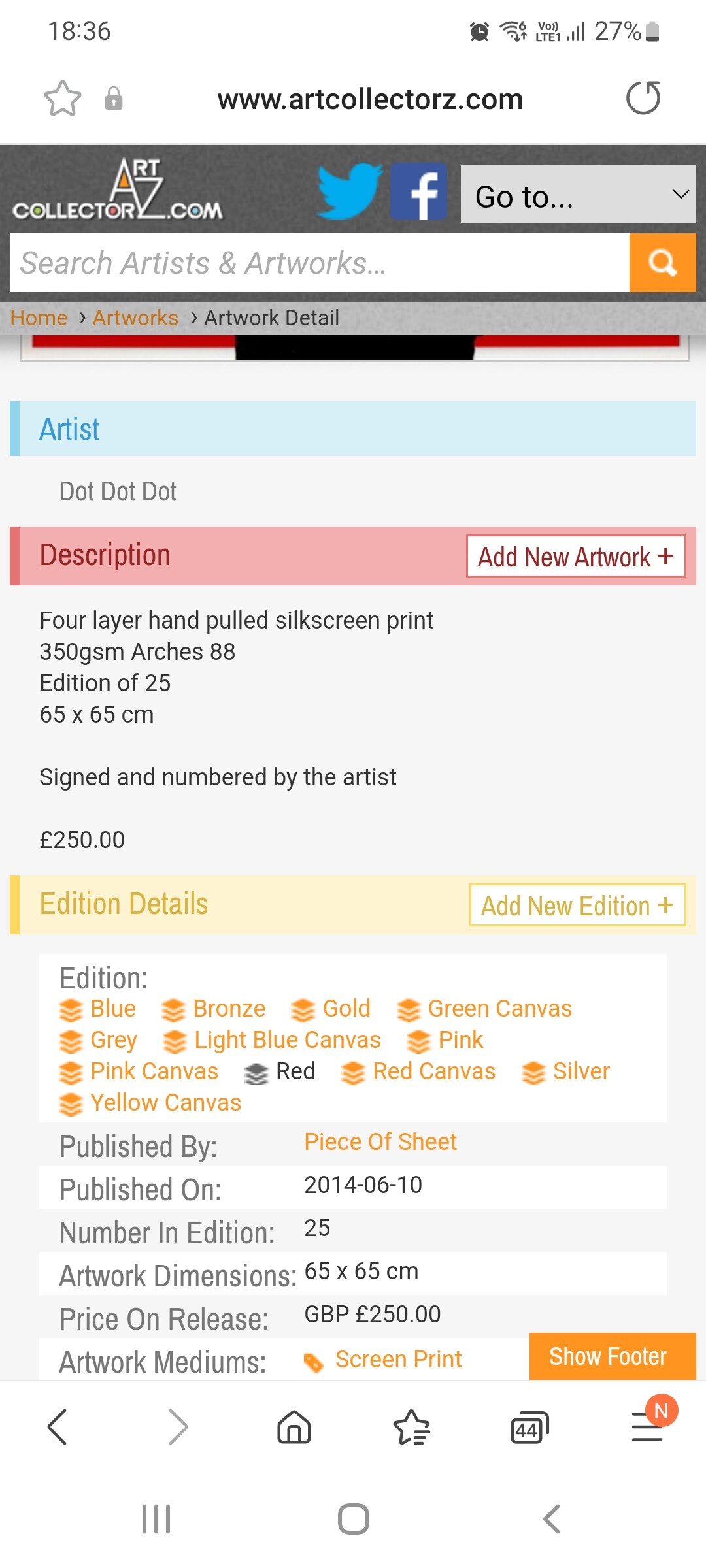Open the browser menu
Screen dimensions: 706x1568
(x=648, y=1426)
